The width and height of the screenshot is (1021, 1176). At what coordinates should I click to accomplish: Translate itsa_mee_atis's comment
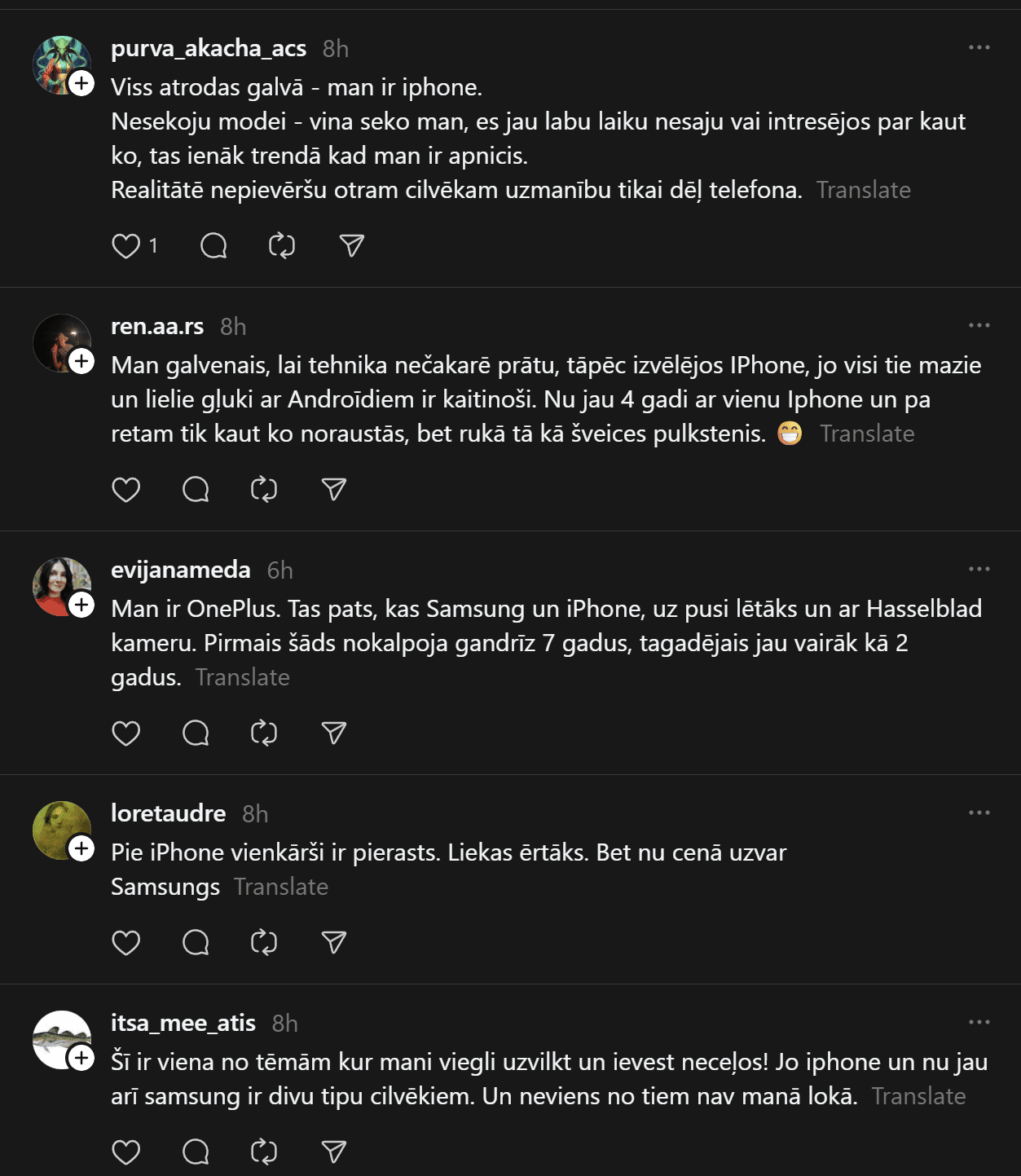pyautogui.click(x=918, y=1096)
